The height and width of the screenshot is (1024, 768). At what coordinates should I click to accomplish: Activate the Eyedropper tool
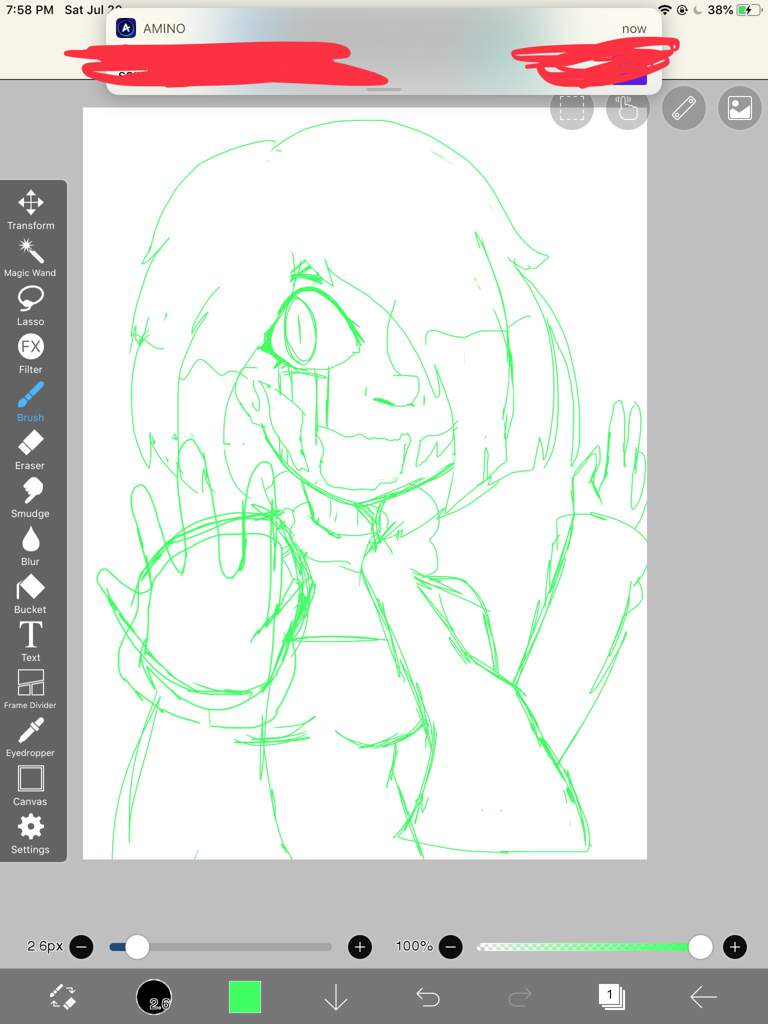[30, 737]
